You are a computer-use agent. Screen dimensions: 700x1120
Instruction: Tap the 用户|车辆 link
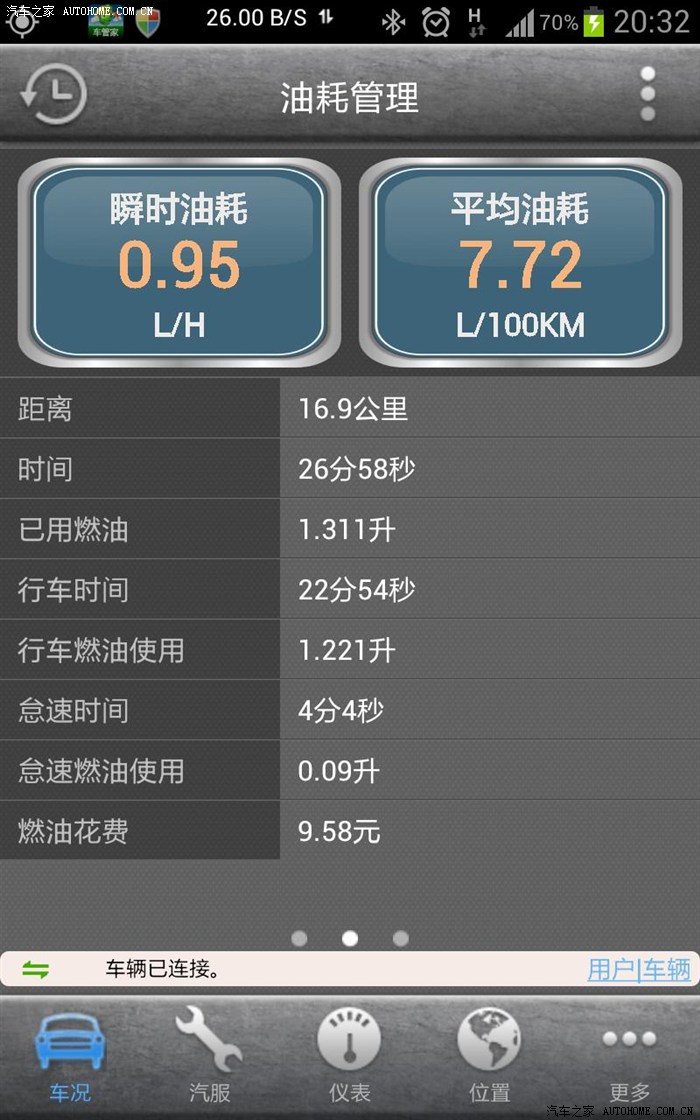[x=638, y=969]
